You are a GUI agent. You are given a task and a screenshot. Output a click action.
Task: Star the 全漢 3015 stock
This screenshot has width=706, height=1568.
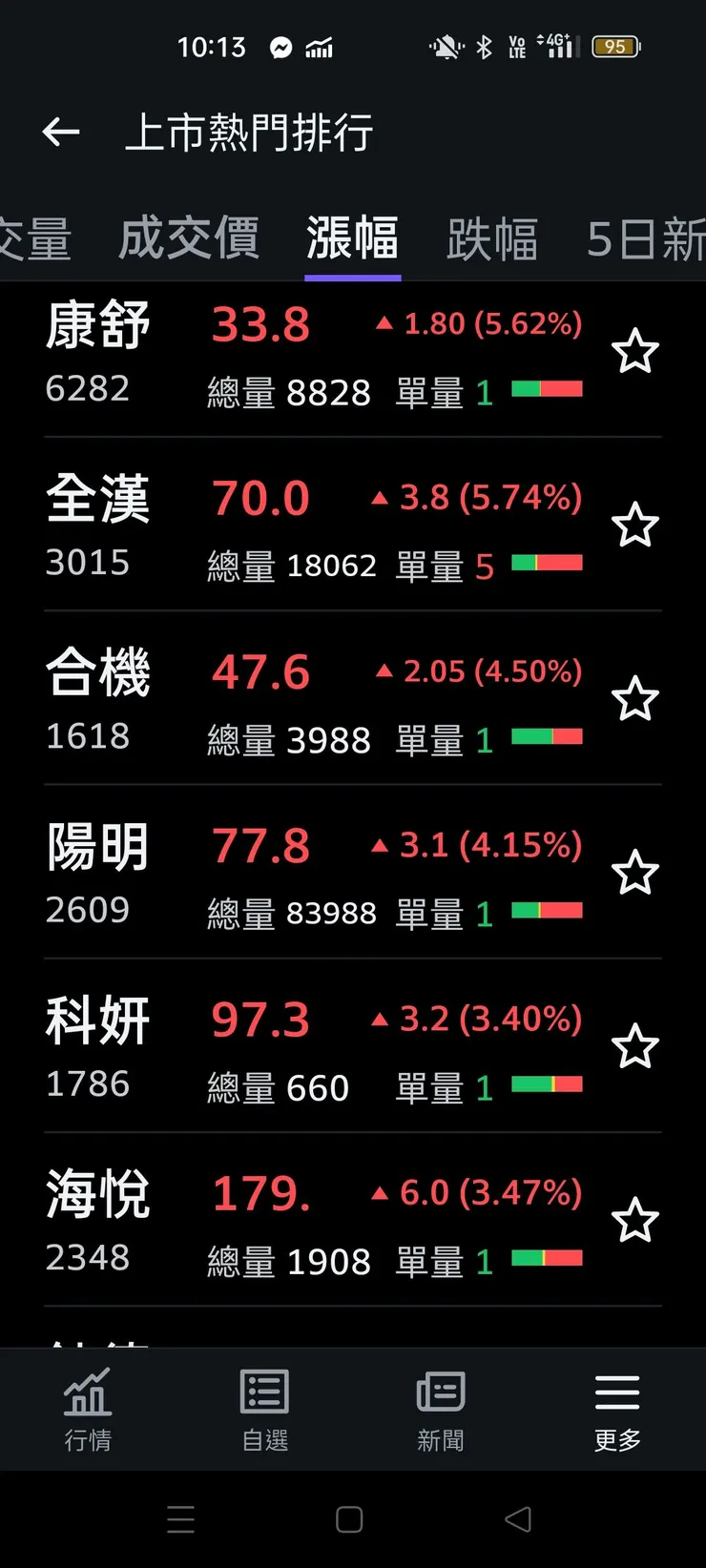(634, 526)
